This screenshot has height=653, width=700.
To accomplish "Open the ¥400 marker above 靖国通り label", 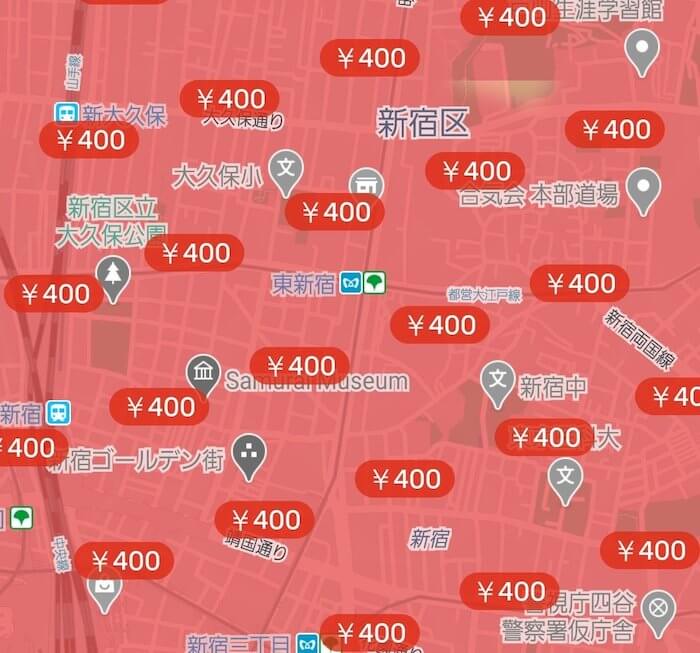I will 265,520.
